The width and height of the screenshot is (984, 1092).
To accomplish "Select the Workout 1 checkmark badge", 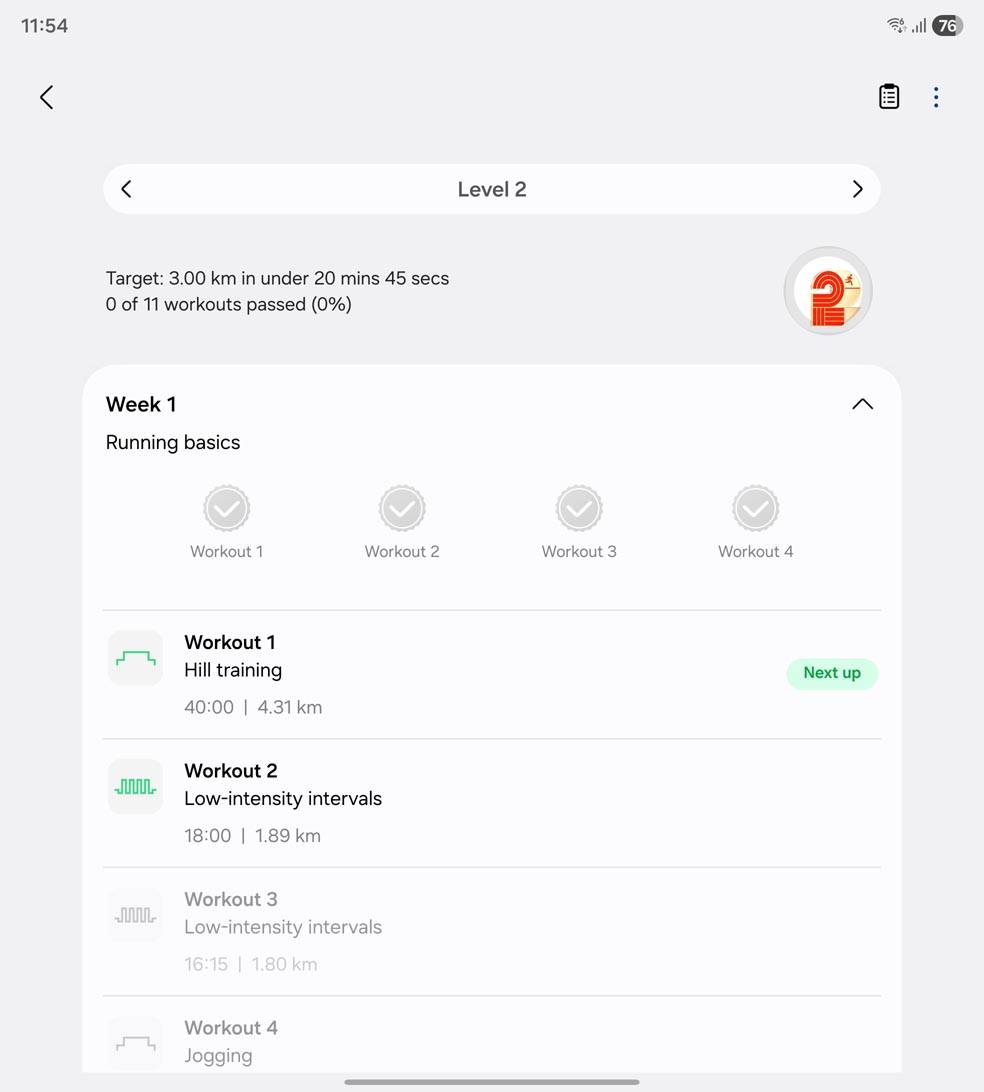I will (227, 509).
